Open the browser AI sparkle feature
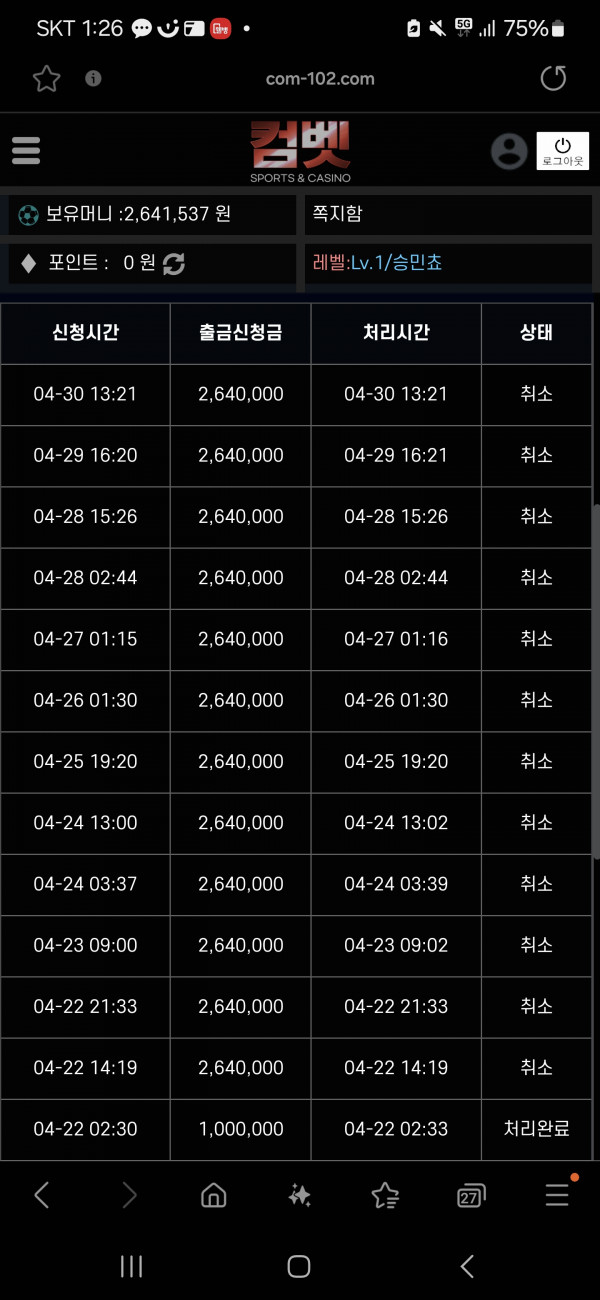600x1300 pixels. pyautogui.click(x=299, y=1194)
